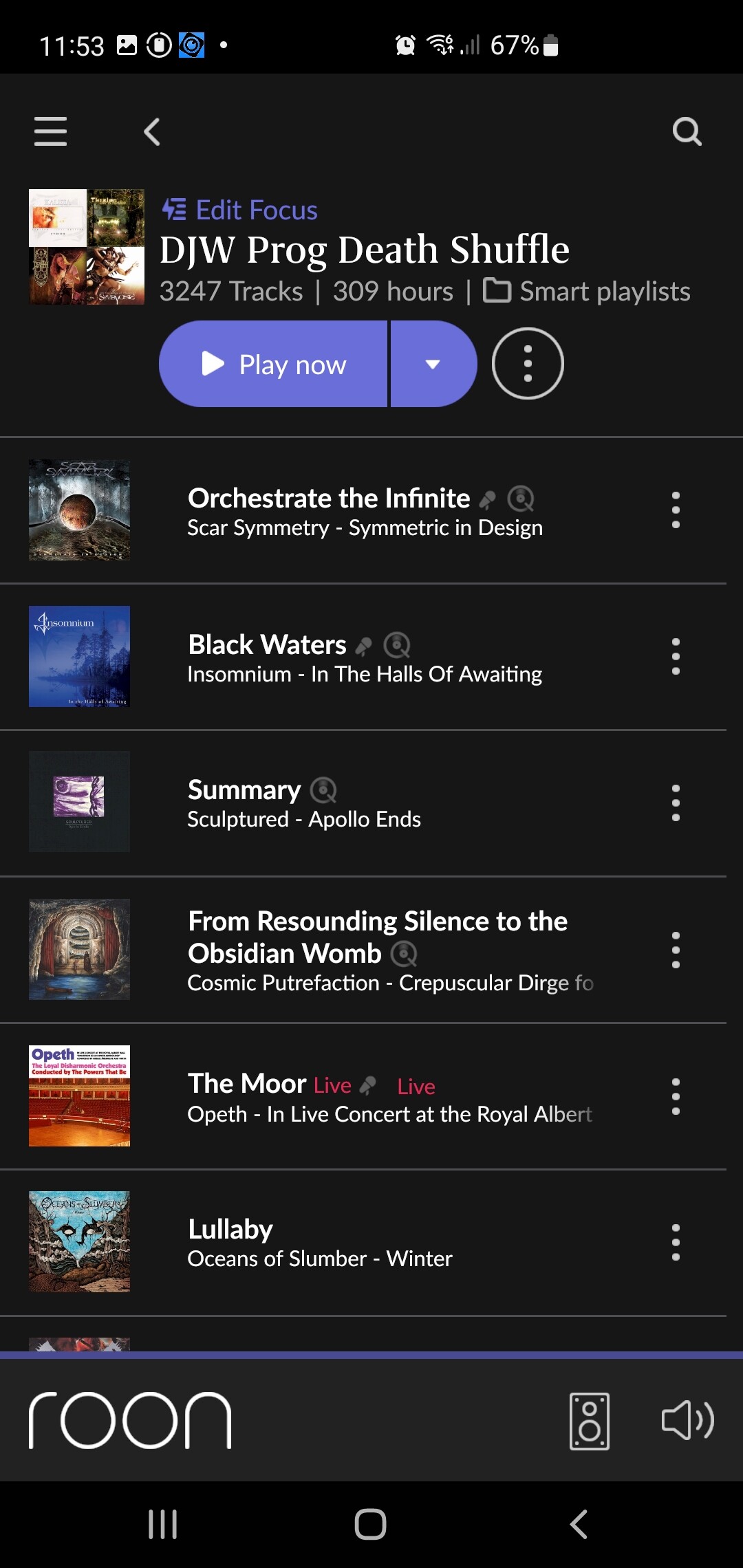743x1568 pixels.
Task: Open options for The Moor
Action: (x=676, y=1096)
